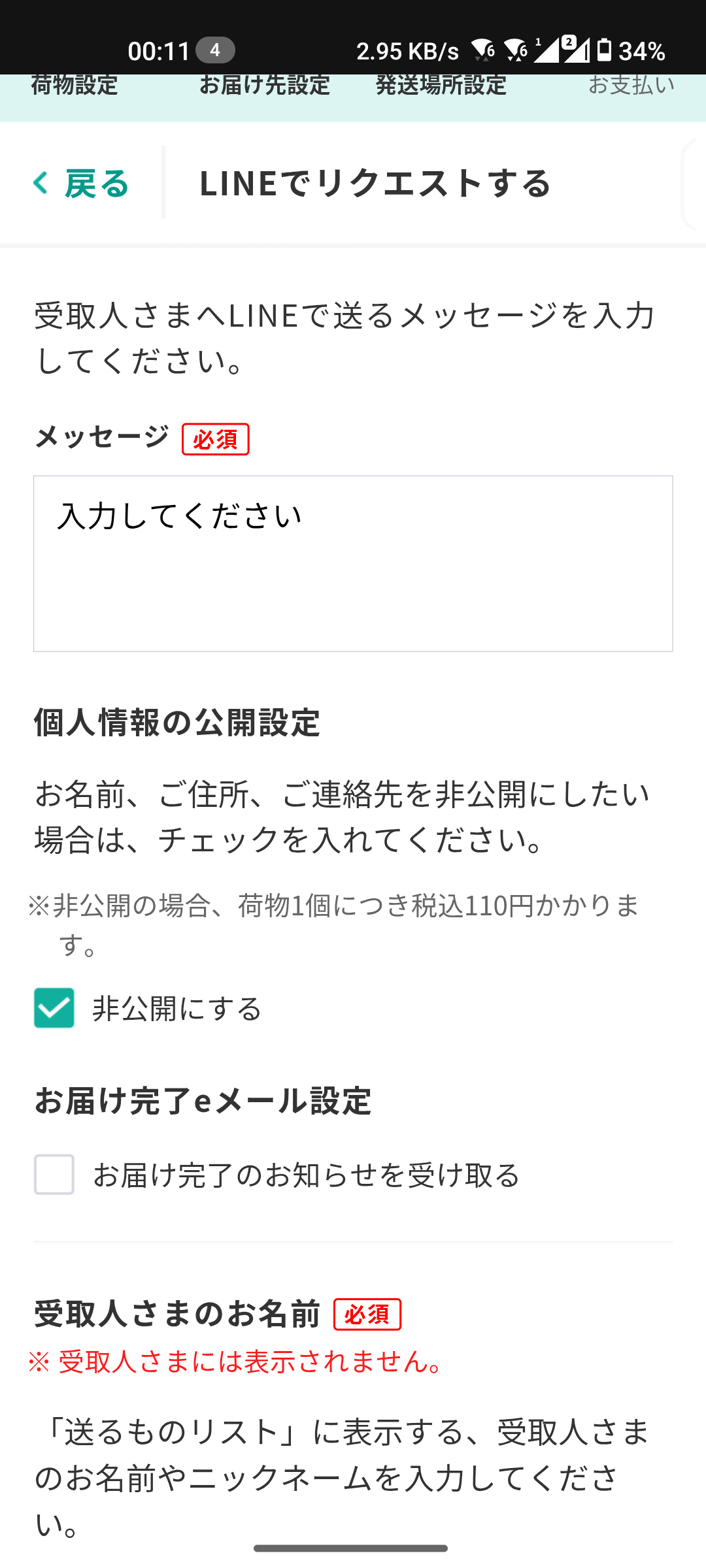The image size is (706, 1568).
Task: Tap the notification badge showing 4
Action: tap(216, 50)
